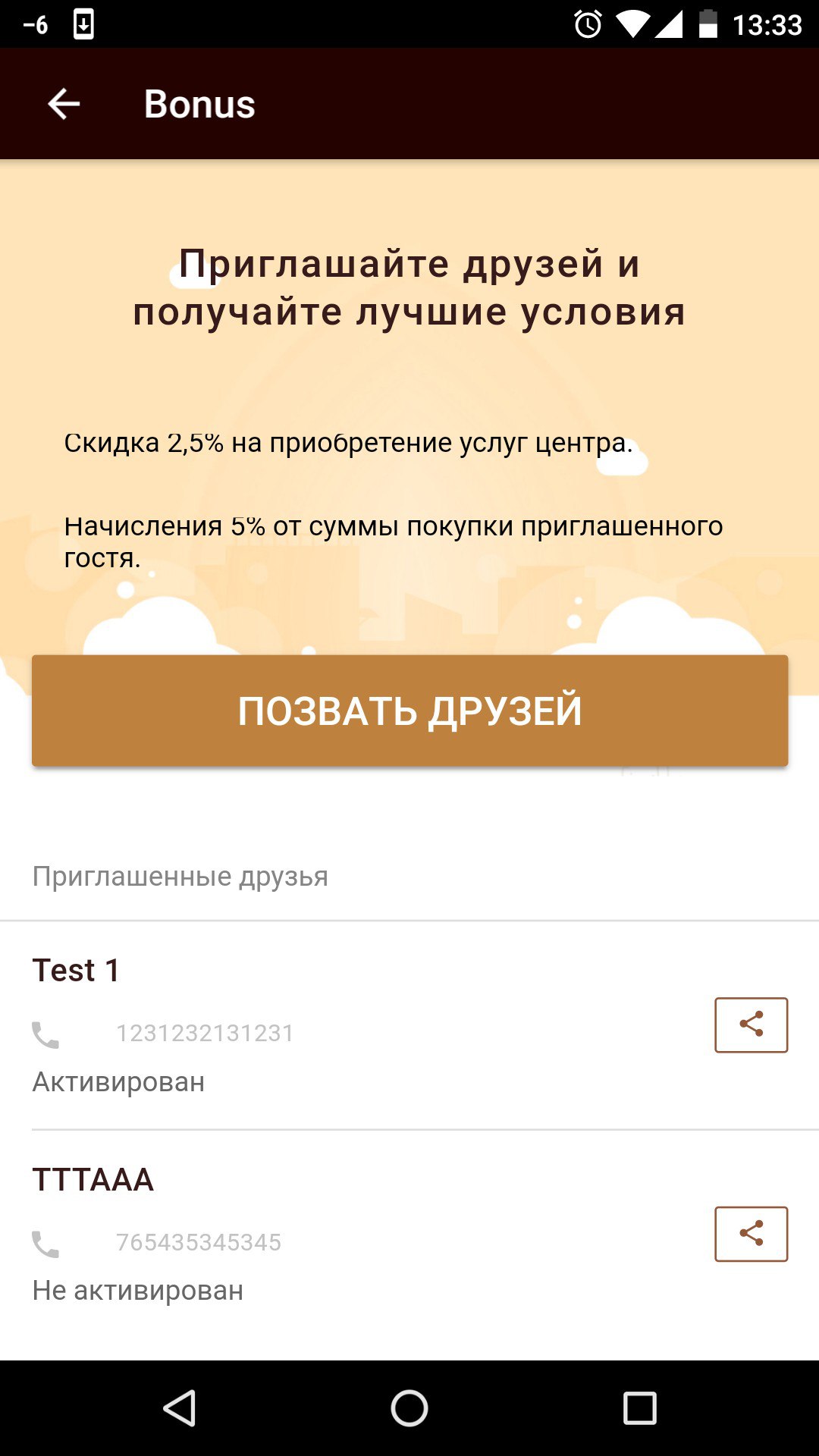Share the invite for TTTAAA

click(751, 1234)
